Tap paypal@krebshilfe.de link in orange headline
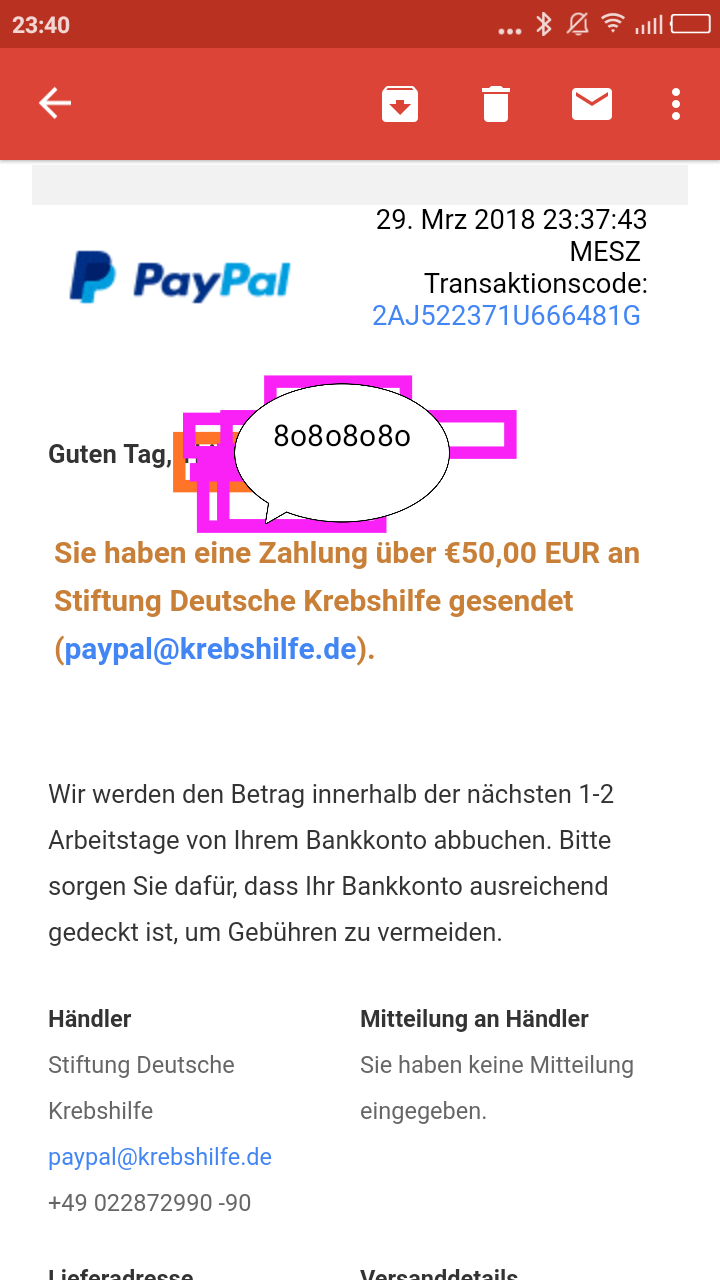Viewport: 720px width, 1280px height. 210,650
